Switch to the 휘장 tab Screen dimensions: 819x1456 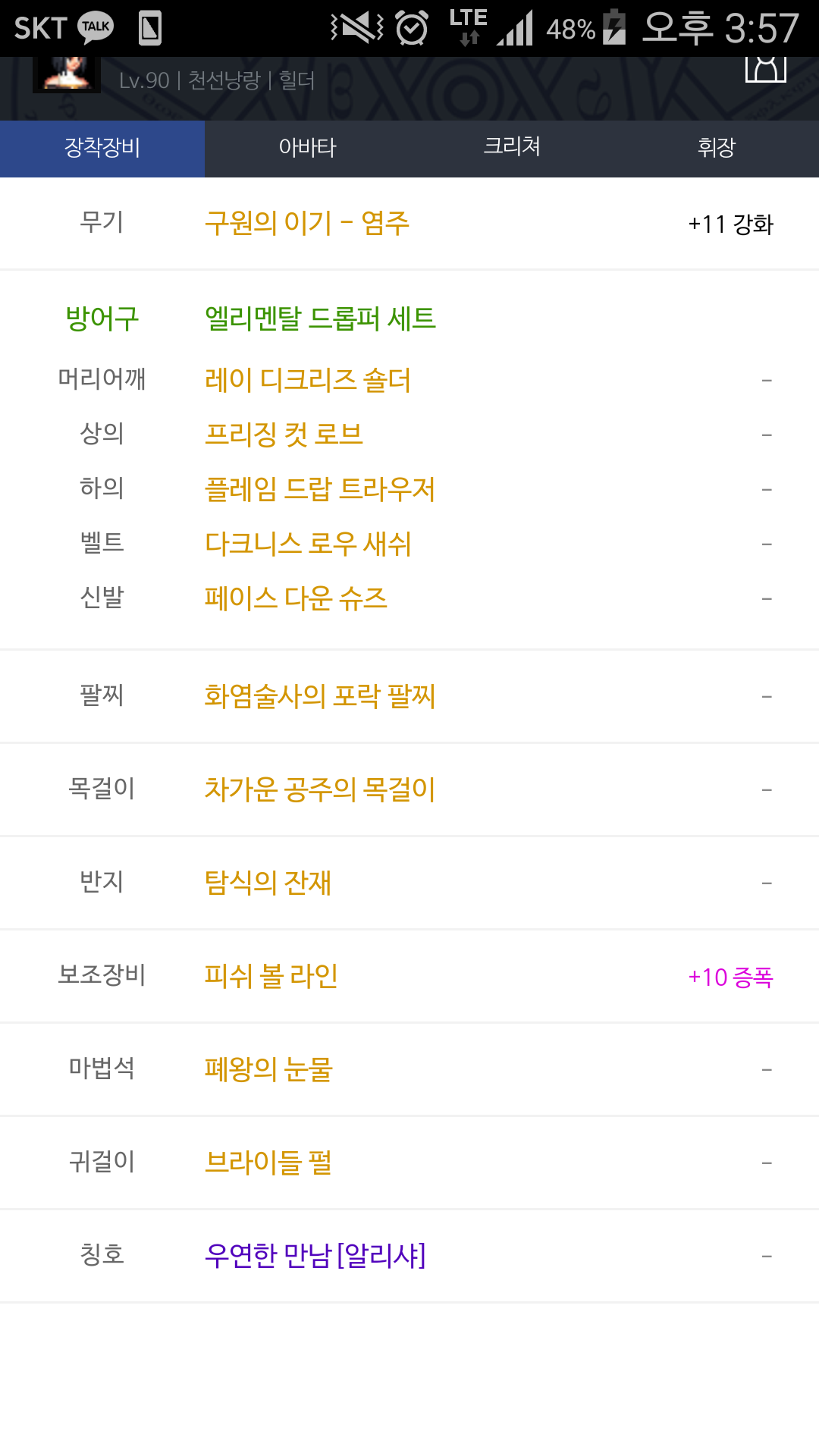point(717,148)
